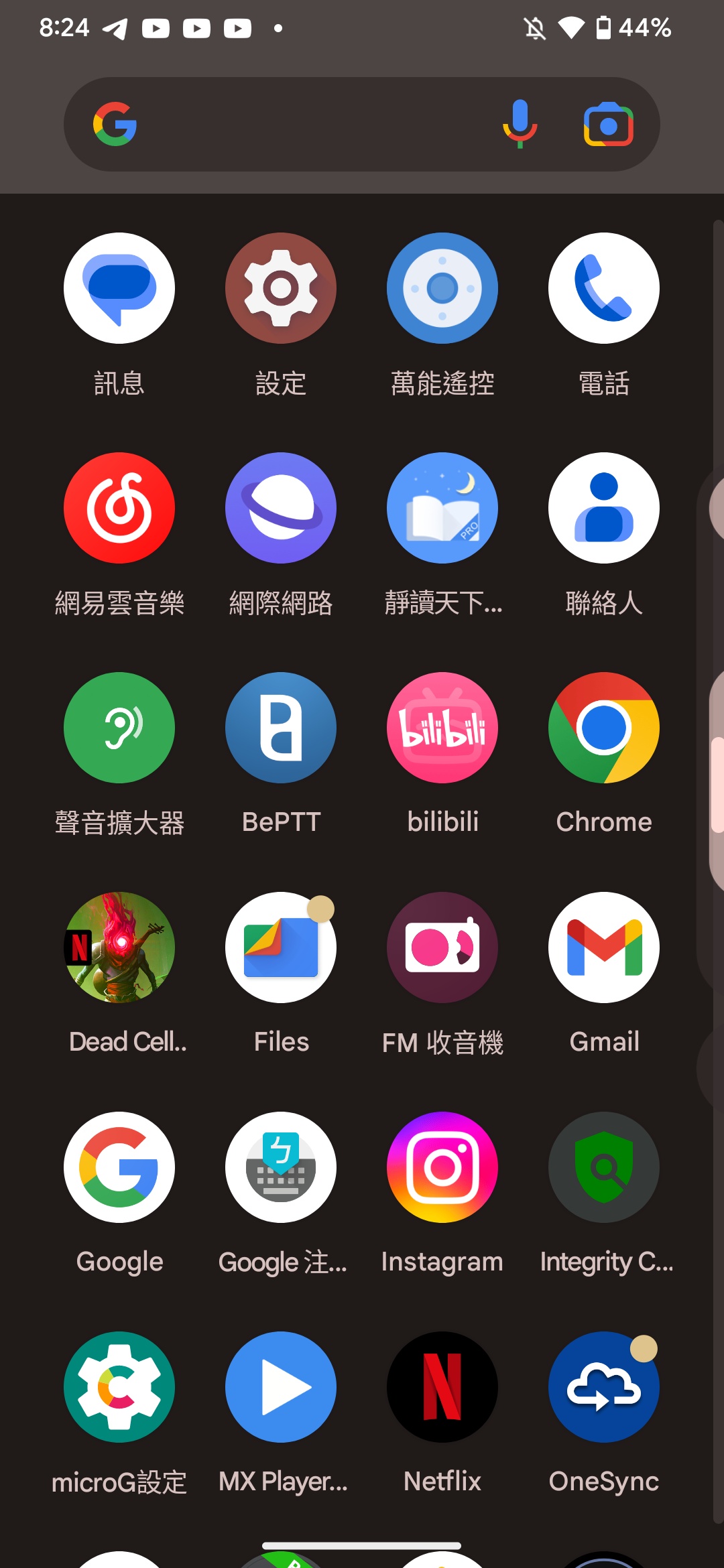Open the Gmail app

[x=604, y=948]
